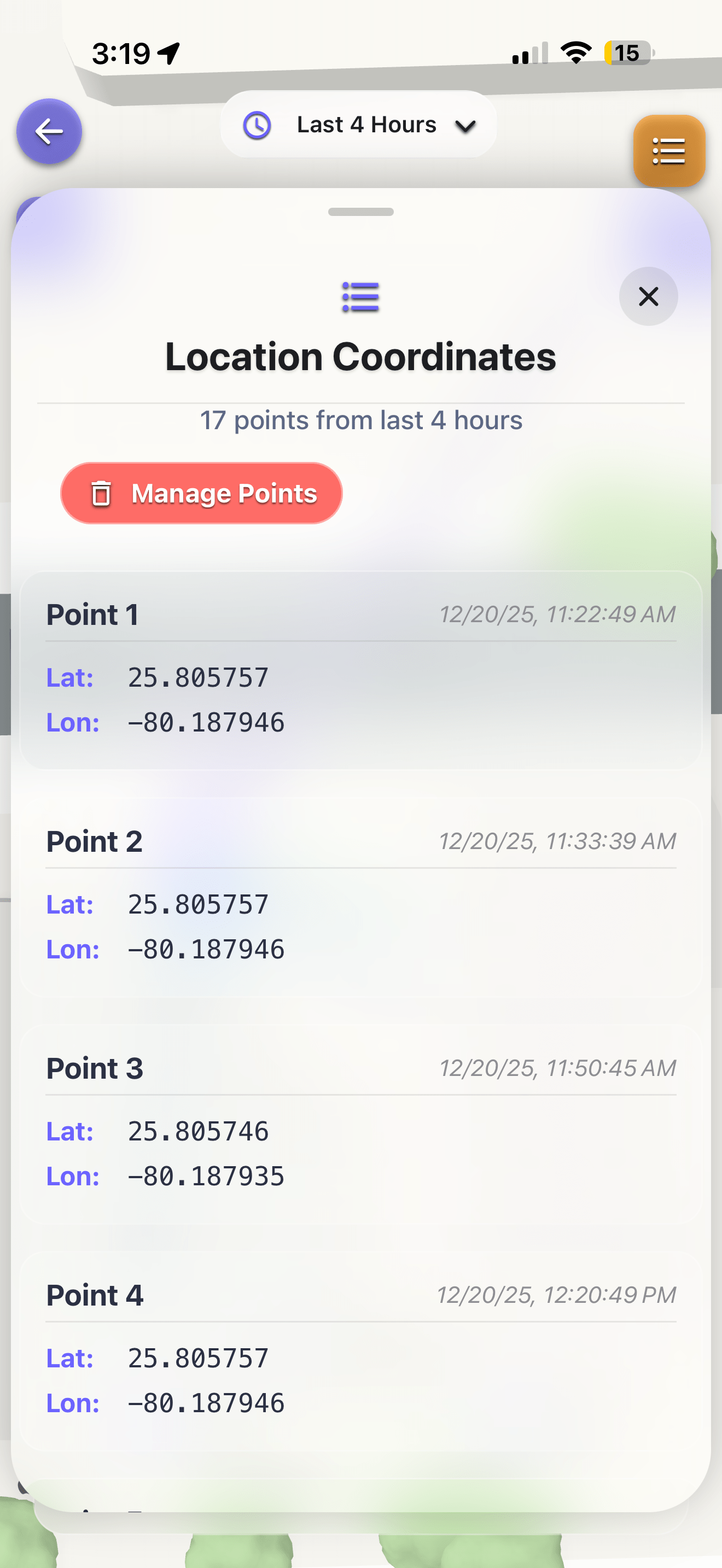Tap the Wi-Fi icon in the status bar
The image size is (722, 1568).
575,52
